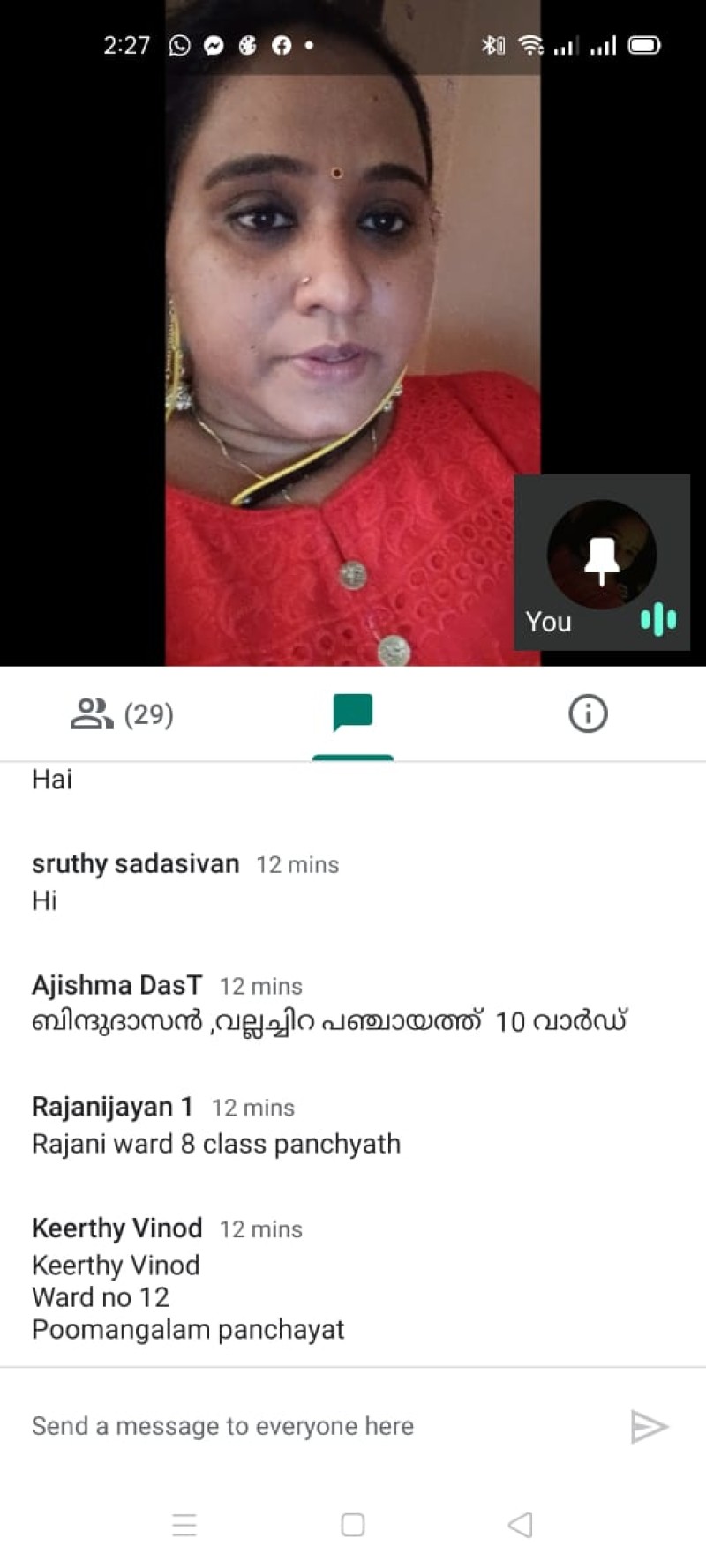Image resolution: width=706 pixels, height=1568 pixels.
Task: Switch to the chat messages tab
Action: 353,713
